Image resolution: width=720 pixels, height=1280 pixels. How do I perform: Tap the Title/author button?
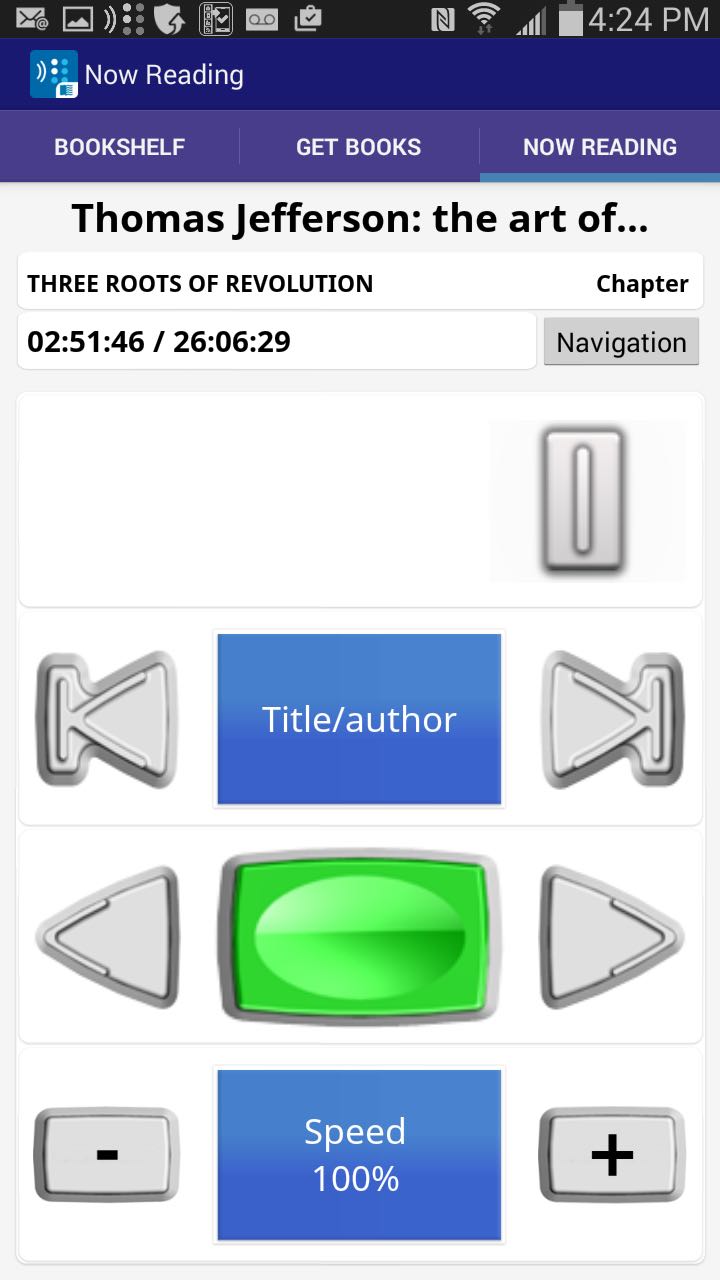359,719
